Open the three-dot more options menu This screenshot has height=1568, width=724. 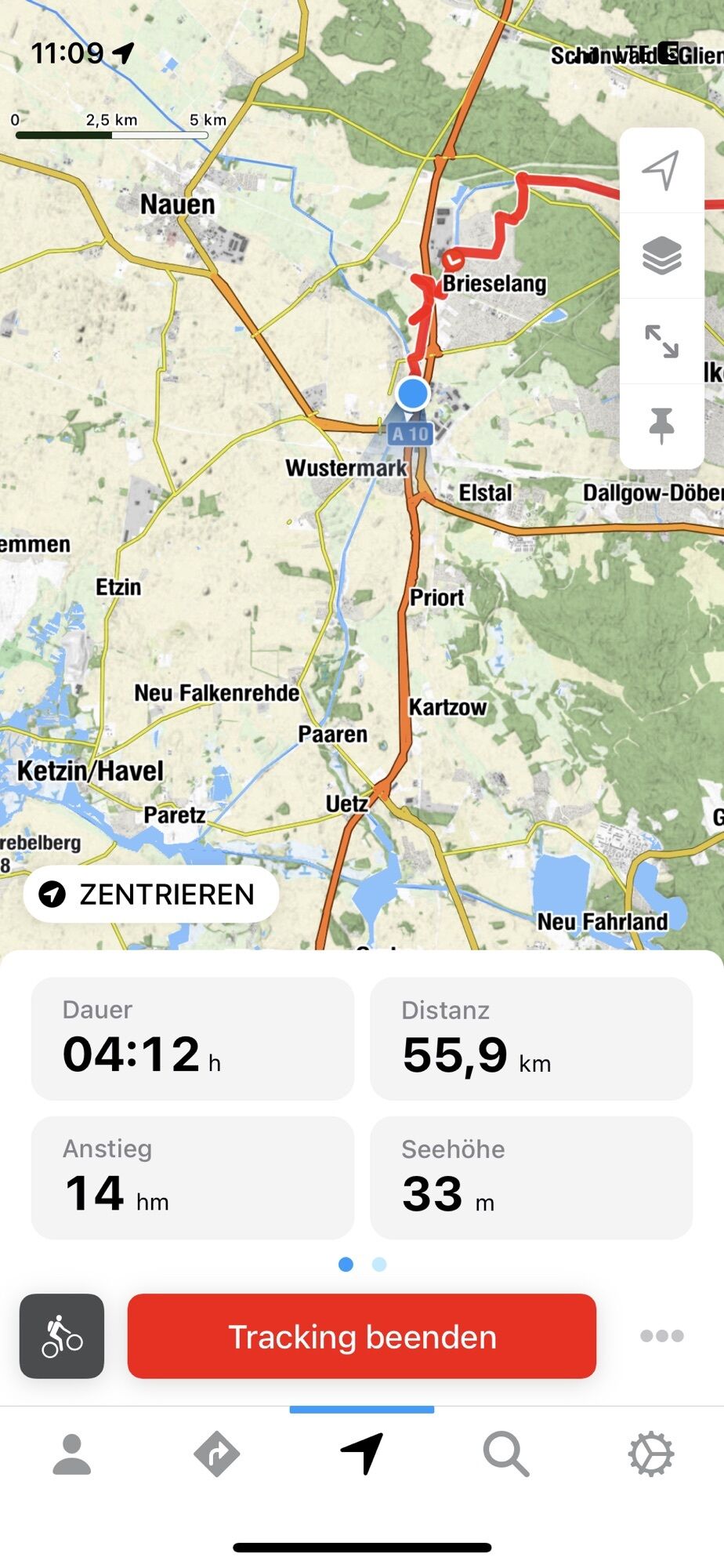[661, 1335]
